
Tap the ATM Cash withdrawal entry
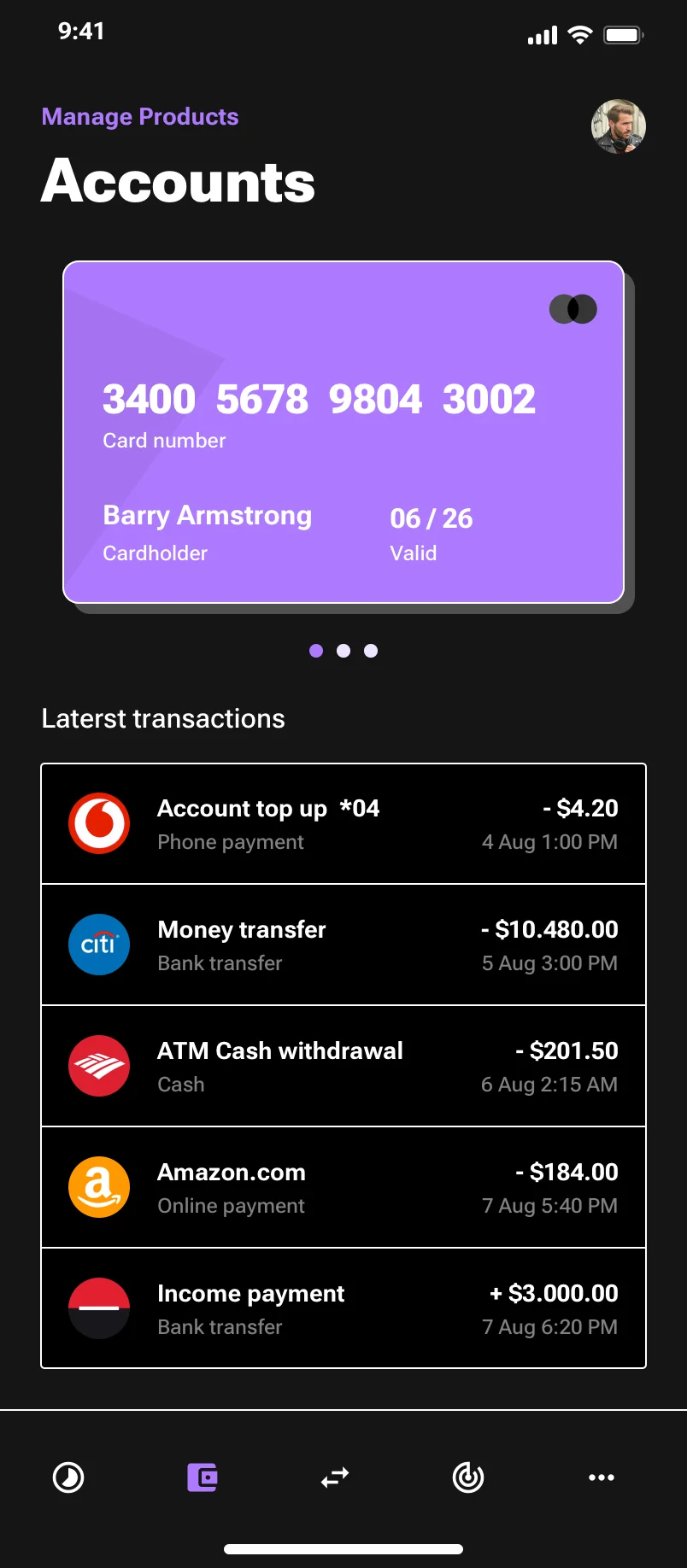[343, 1066]
